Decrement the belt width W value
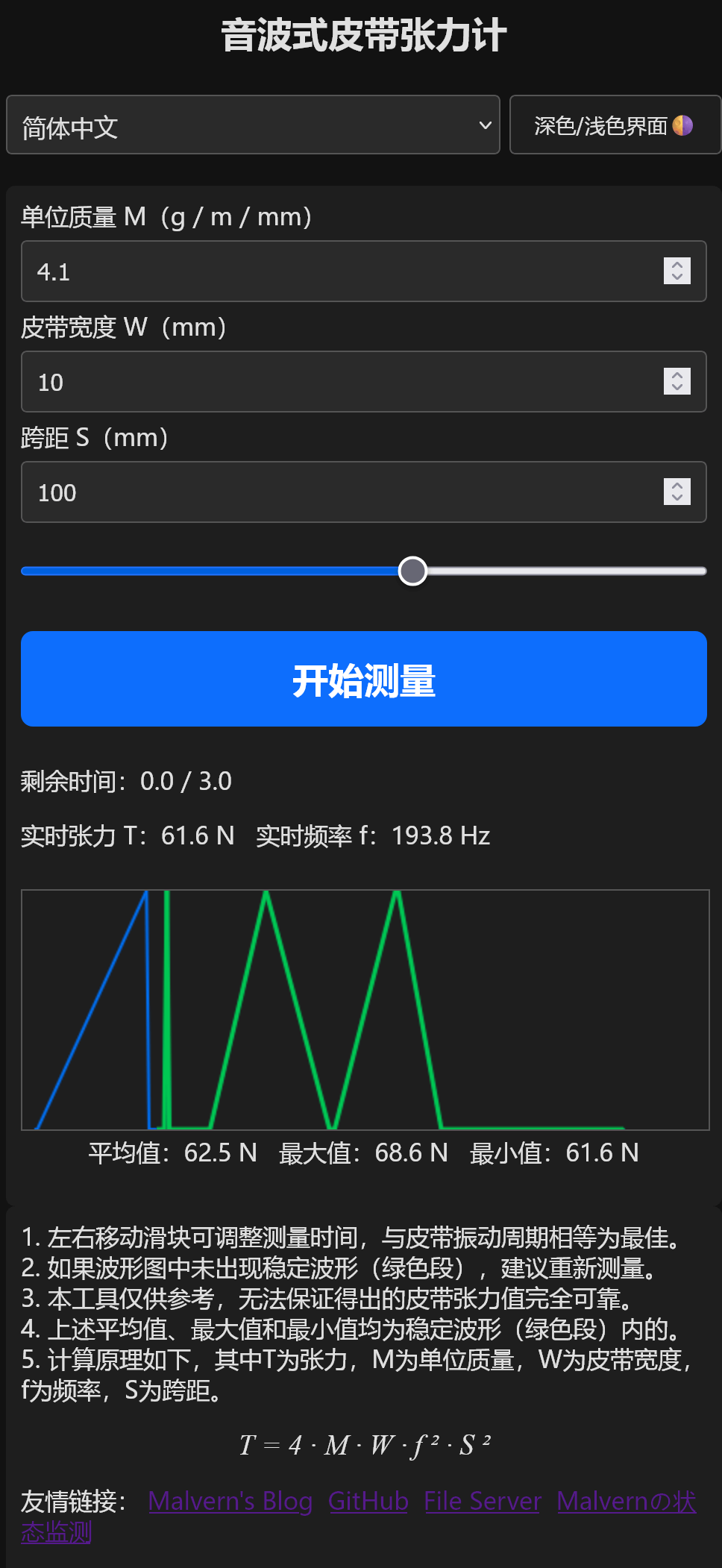This screenshot has width=722, height=1568. [x=676, y=390]
